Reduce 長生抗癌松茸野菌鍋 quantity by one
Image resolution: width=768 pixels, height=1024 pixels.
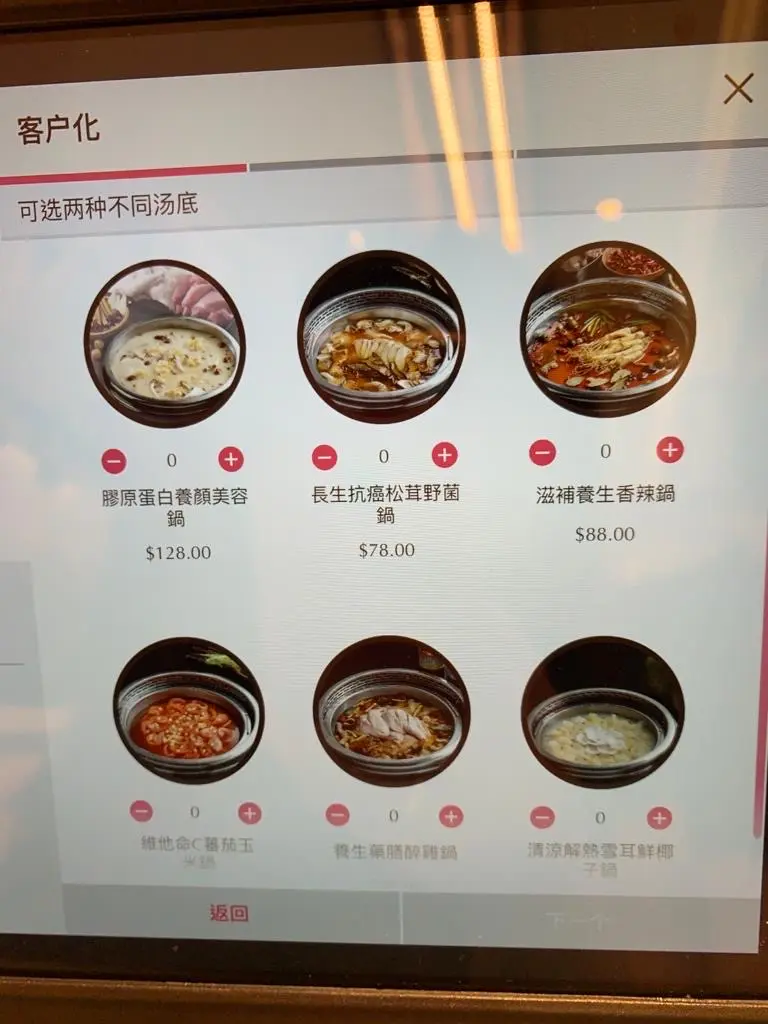(x=325, y=457)
